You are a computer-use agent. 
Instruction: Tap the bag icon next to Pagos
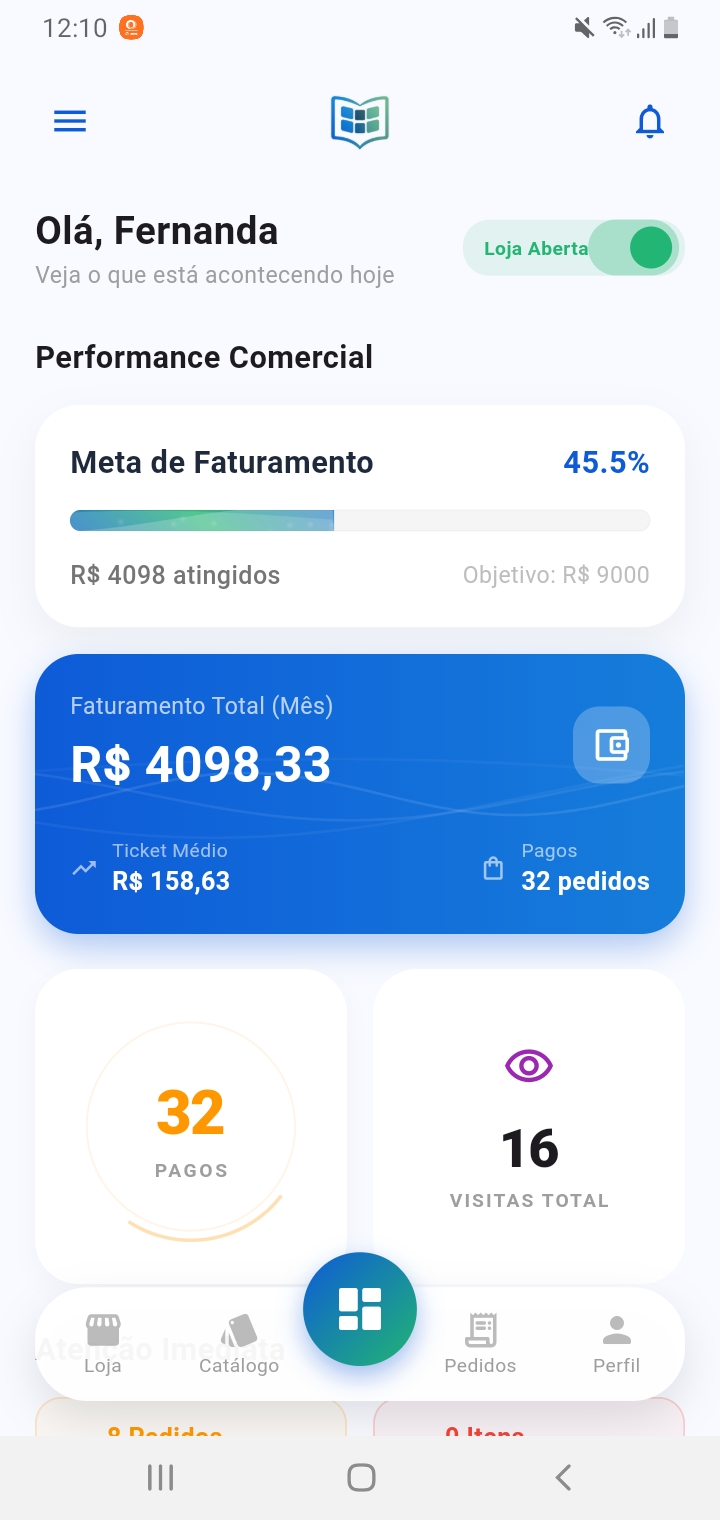(x=492, y=868)
